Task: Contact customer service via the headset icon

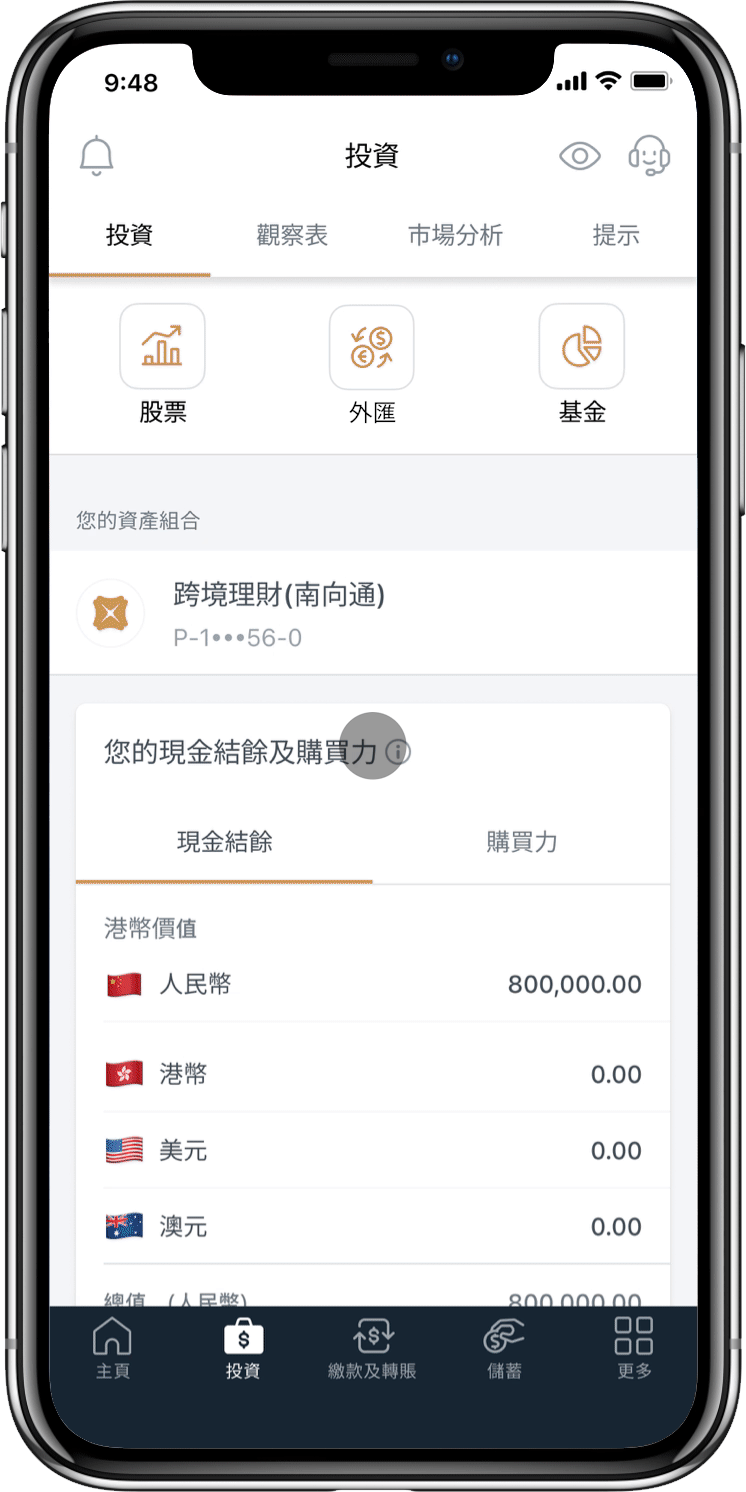Action: click(x=649, y=156)
